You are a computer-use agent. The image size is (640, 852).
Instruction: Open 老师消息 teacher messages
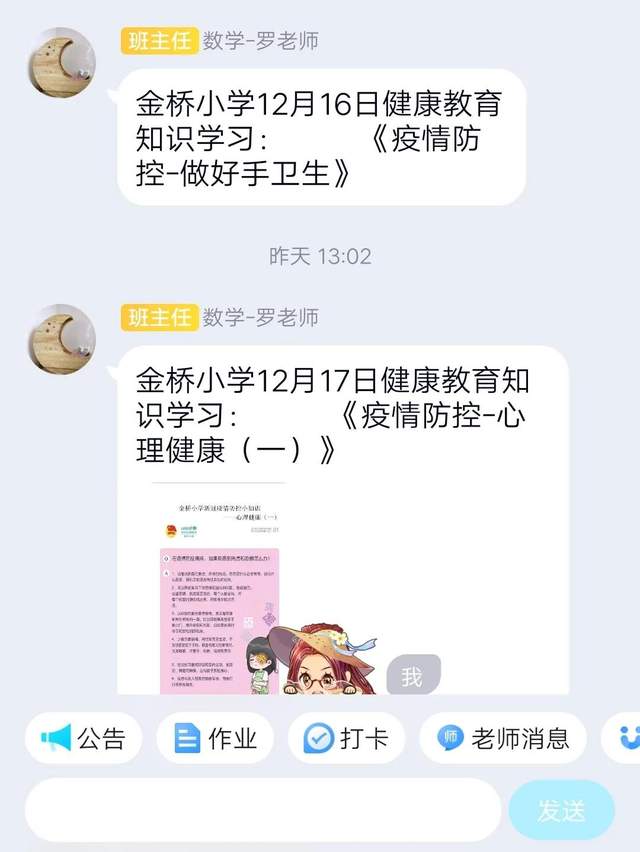[506, 738]
